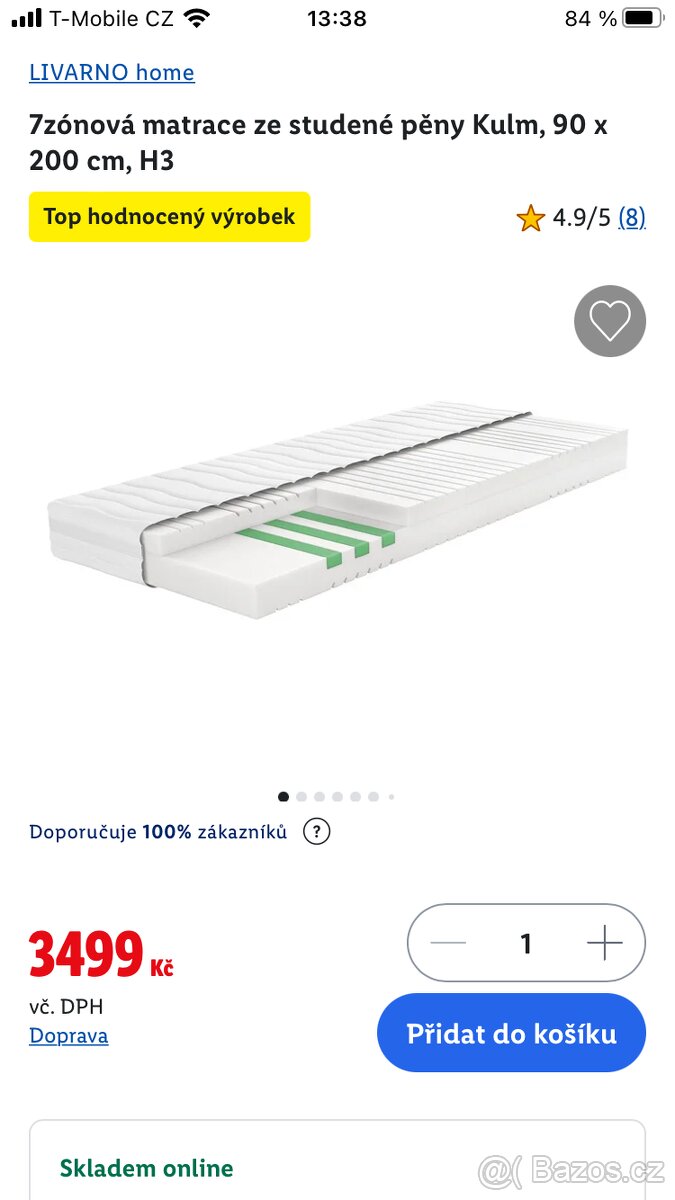The image size is (675, 1200).
Task: Add mattress to wishlist with heart icon
Action: (609, 321)
